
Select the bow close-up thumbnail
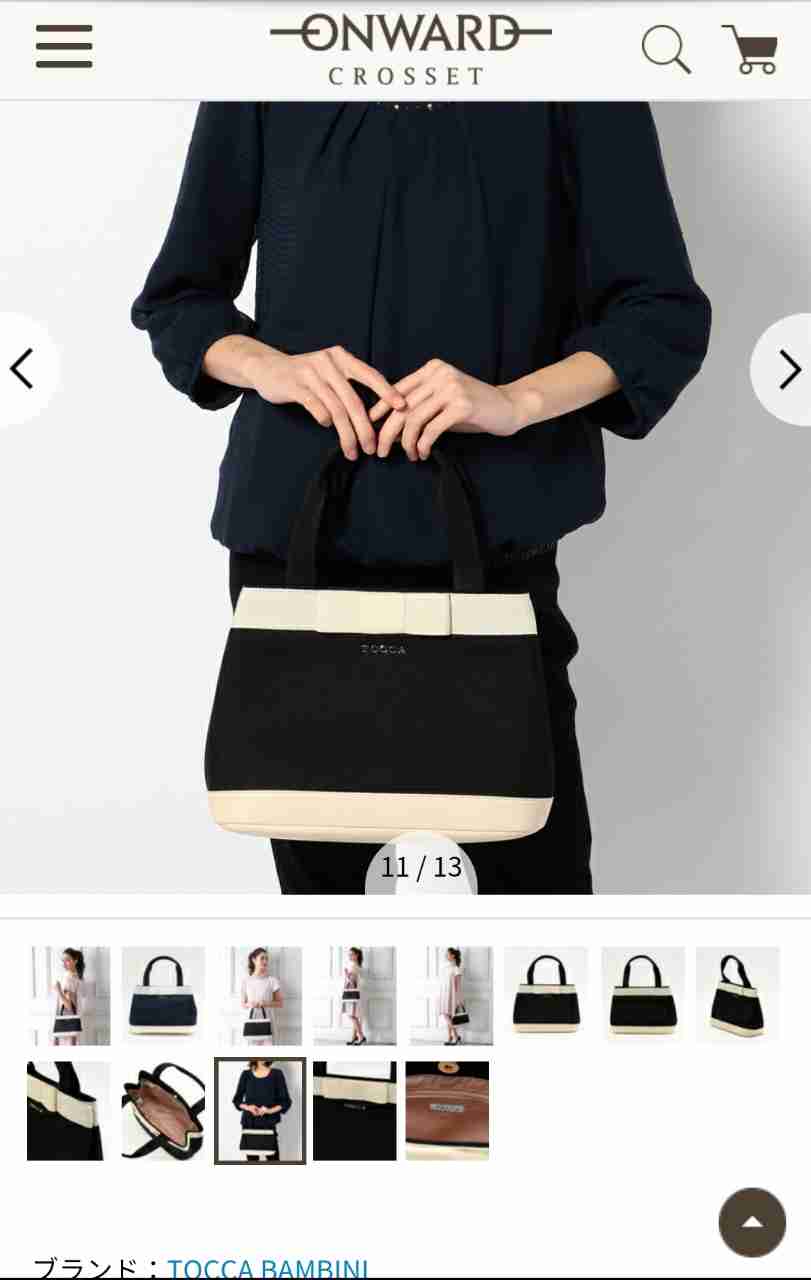tap(68, 1110)
